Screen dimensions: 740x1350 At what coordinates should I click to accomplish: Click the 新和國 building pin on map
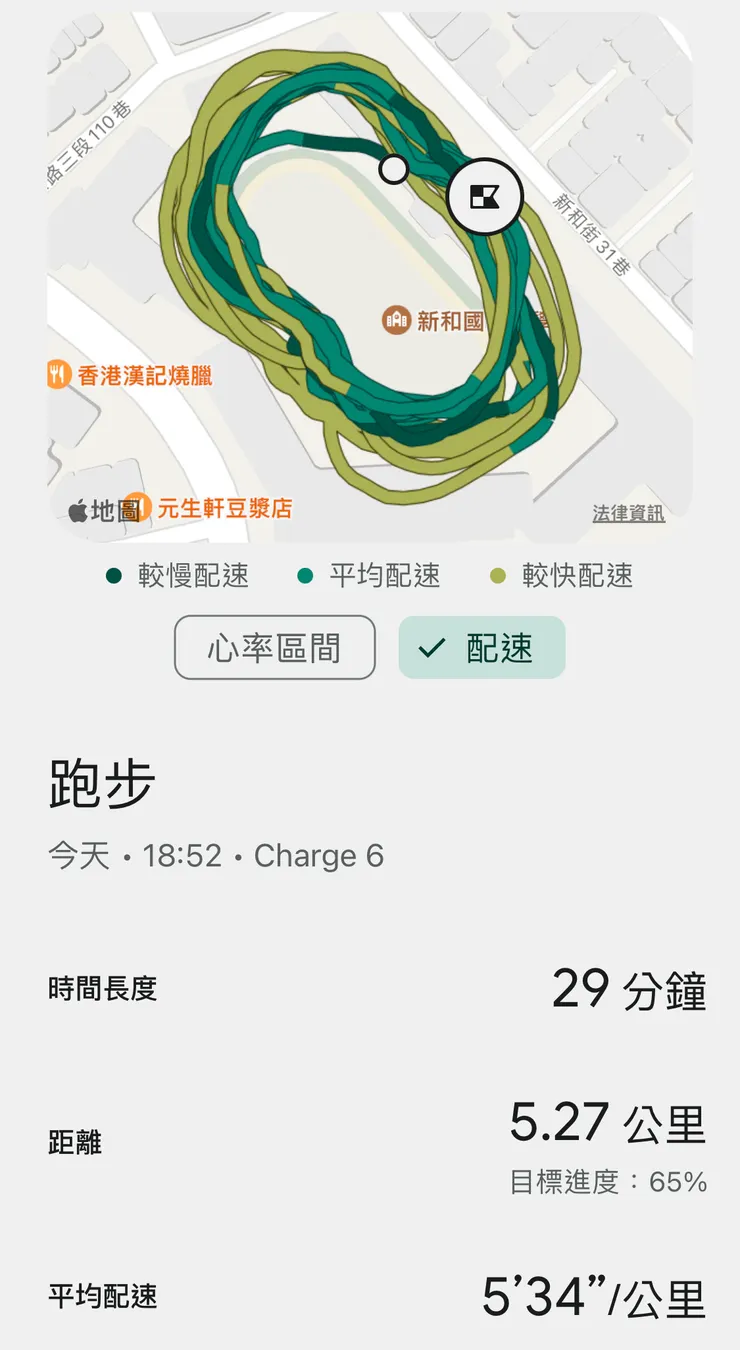coord(397,321)
